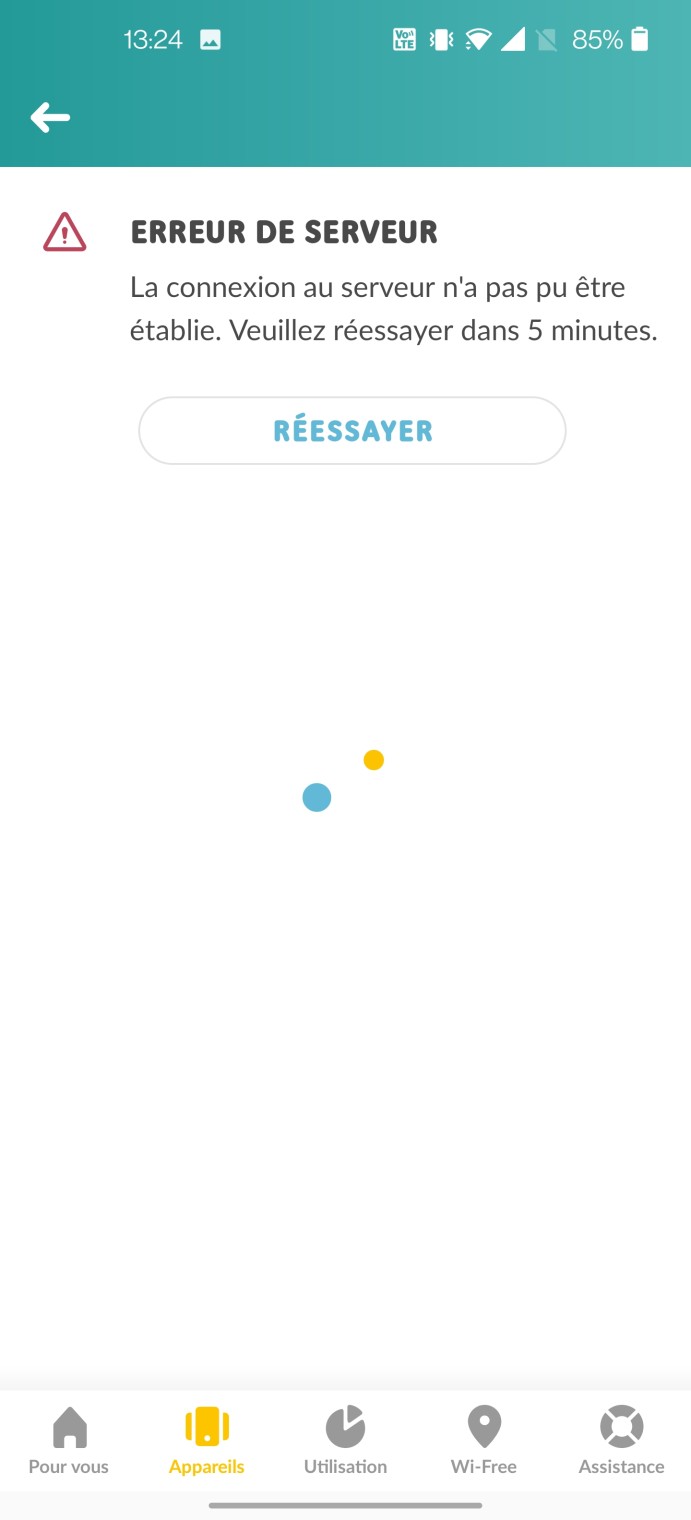Open the Assistance tab

coord(621,1440)
